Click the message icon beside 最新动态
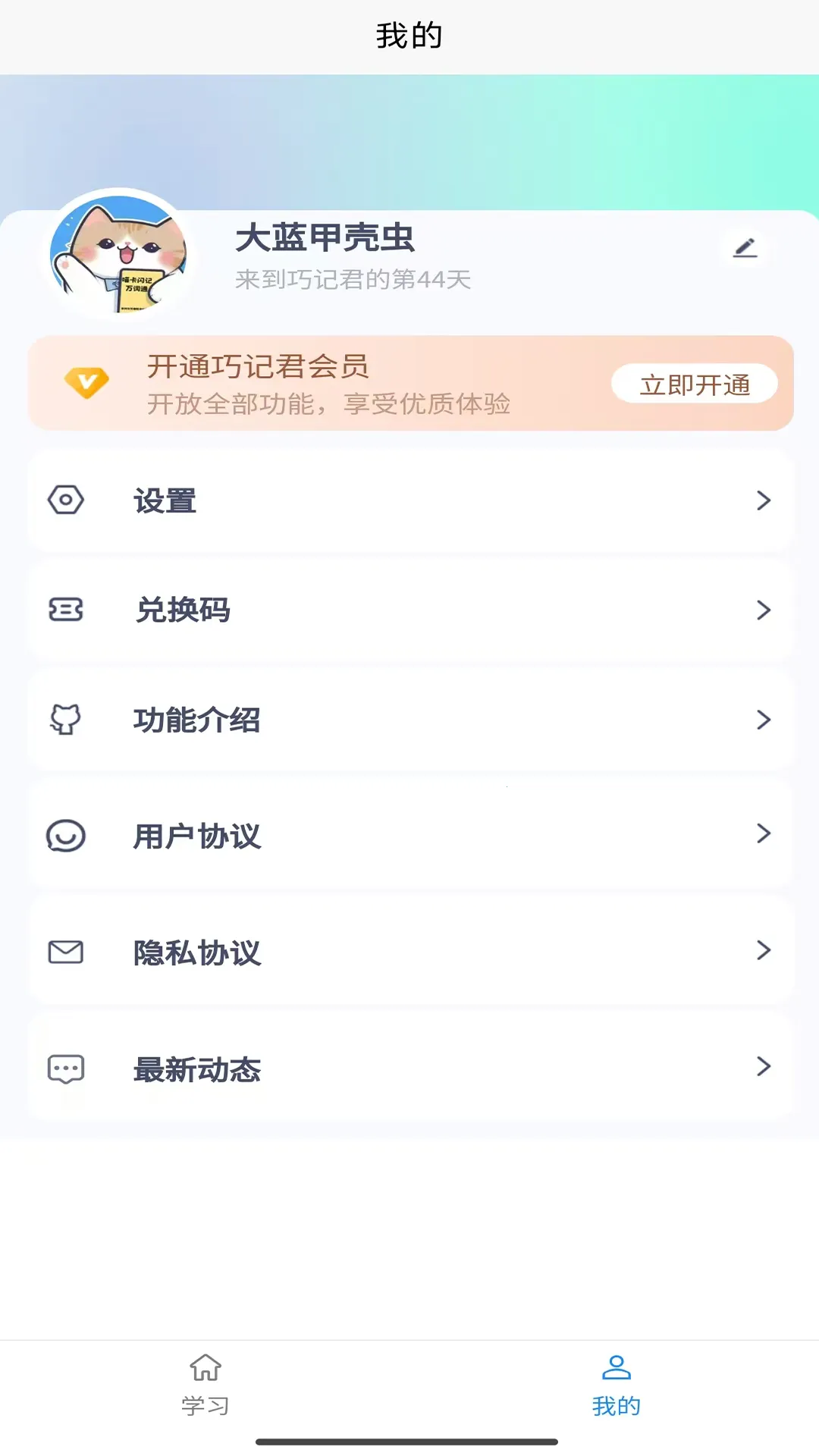 pos(66,1068)
